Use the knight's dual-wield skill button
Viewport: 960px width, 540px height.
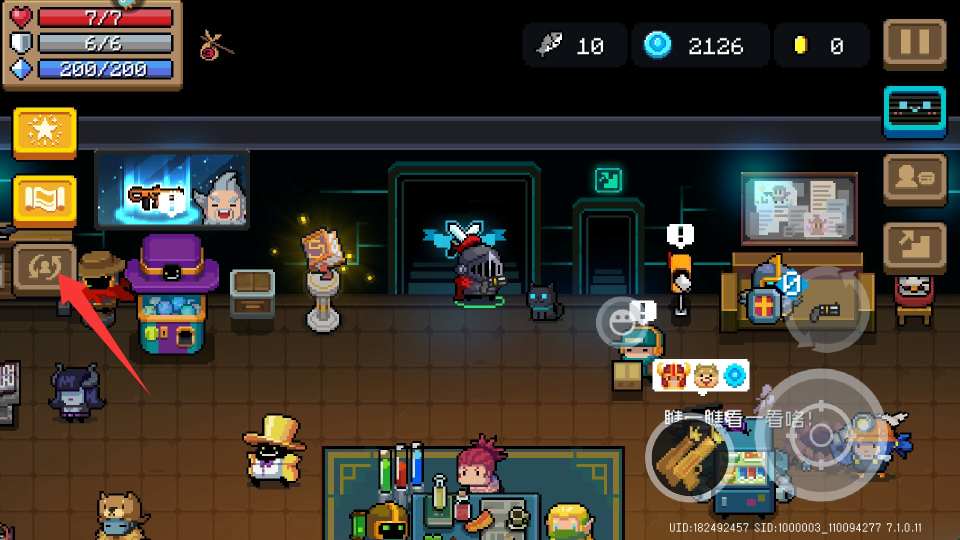point(688,456)
